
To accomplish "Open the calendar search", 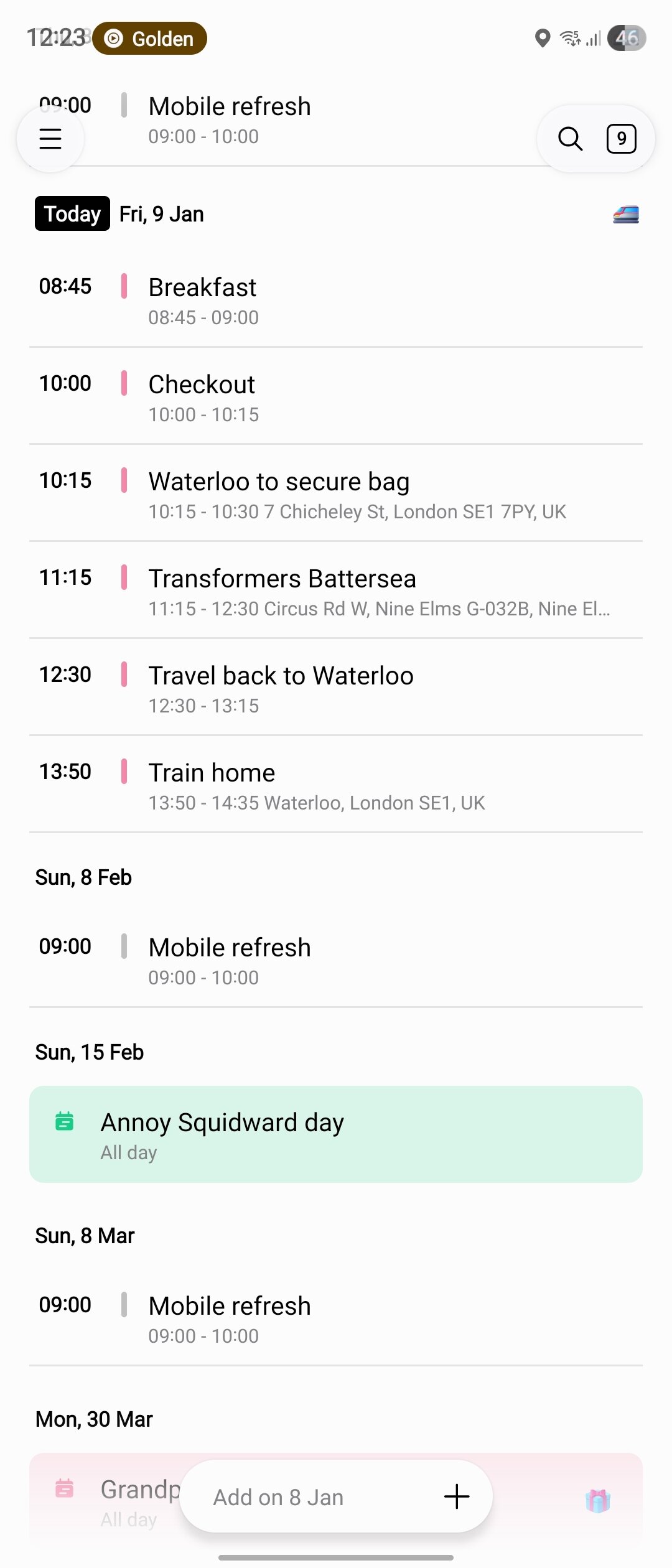I will click(570, 139).
